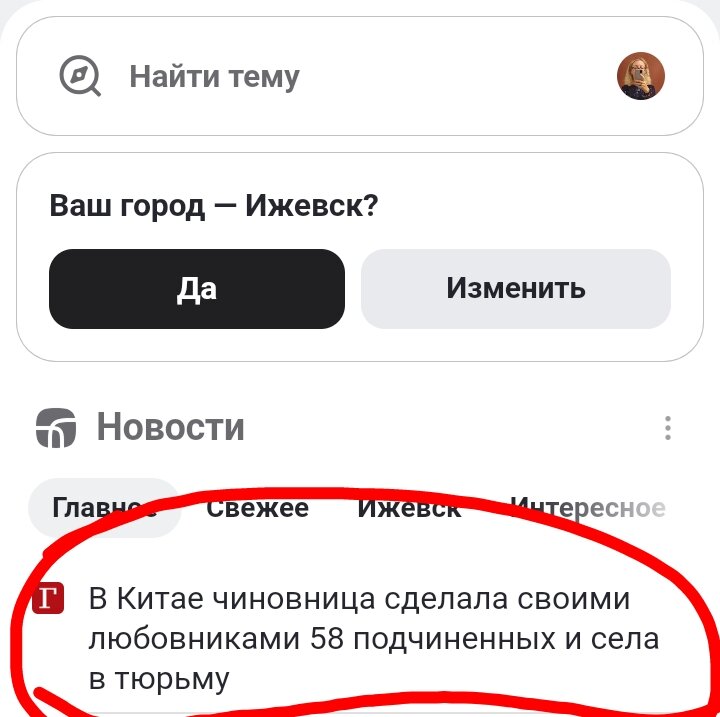Confirm city with the Да button
Screen dimensions: 720x717
(197, 289)
